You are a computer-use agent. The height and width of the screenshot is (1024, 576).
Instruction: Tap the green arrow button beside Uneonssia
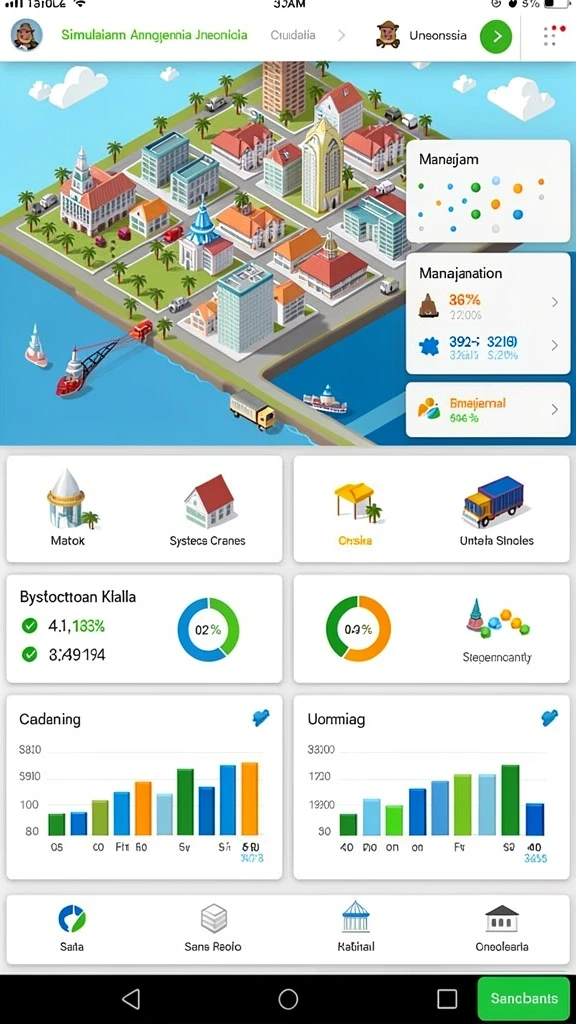tap(496, 36)
